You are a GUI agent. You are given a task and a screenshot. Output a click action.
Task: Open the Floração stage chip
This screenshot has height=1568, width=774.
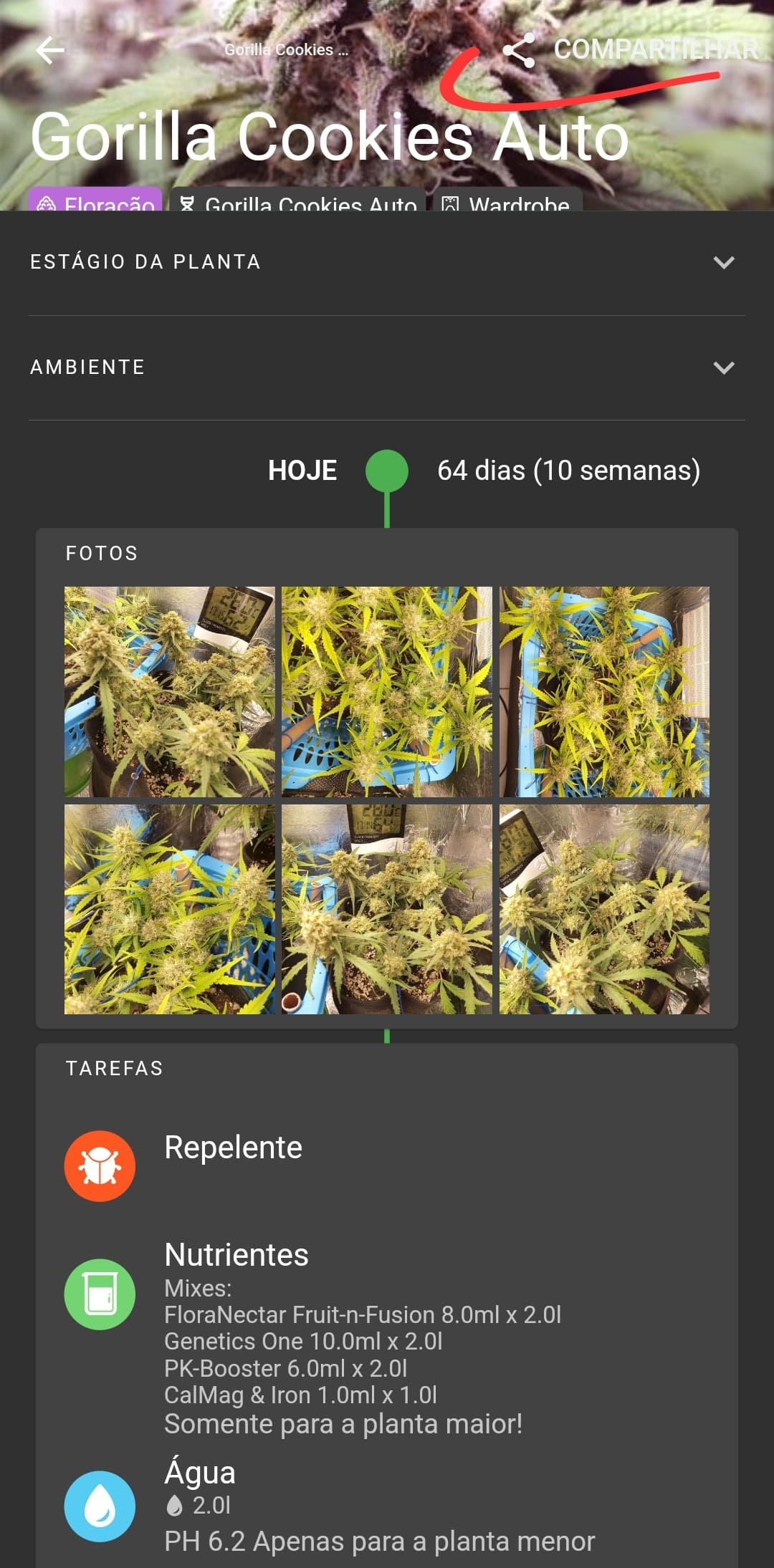[95, 200]
